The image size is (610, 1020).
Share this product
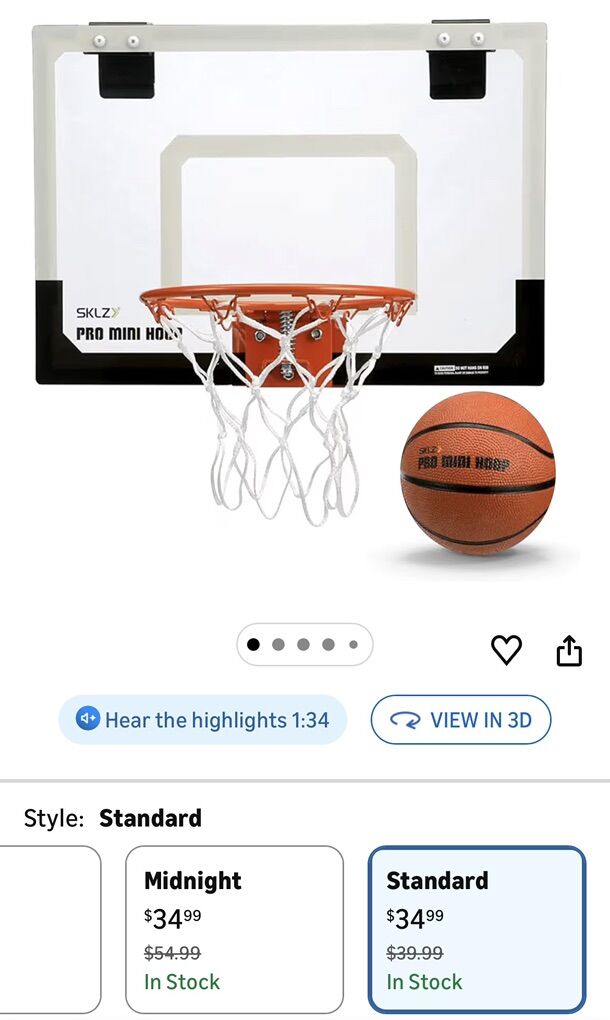568,651
